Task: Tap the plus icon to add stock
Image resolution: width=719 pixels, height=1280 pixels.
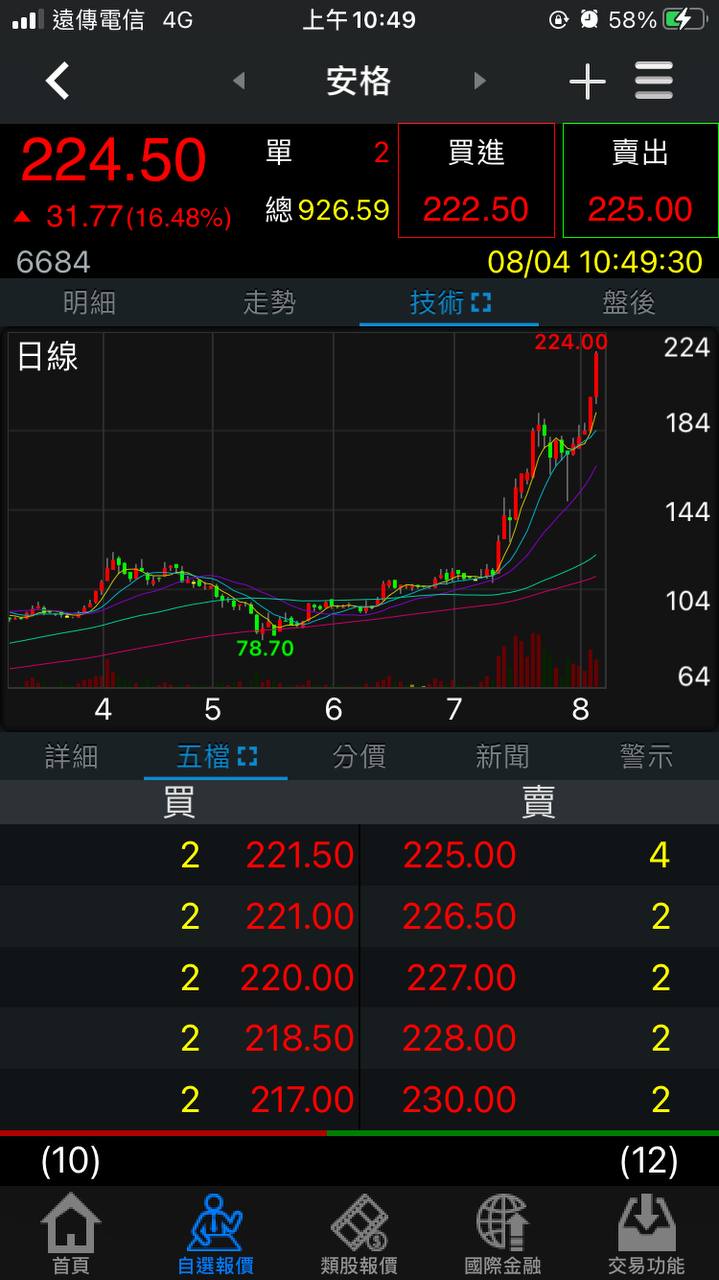Action: pos(587,82)
